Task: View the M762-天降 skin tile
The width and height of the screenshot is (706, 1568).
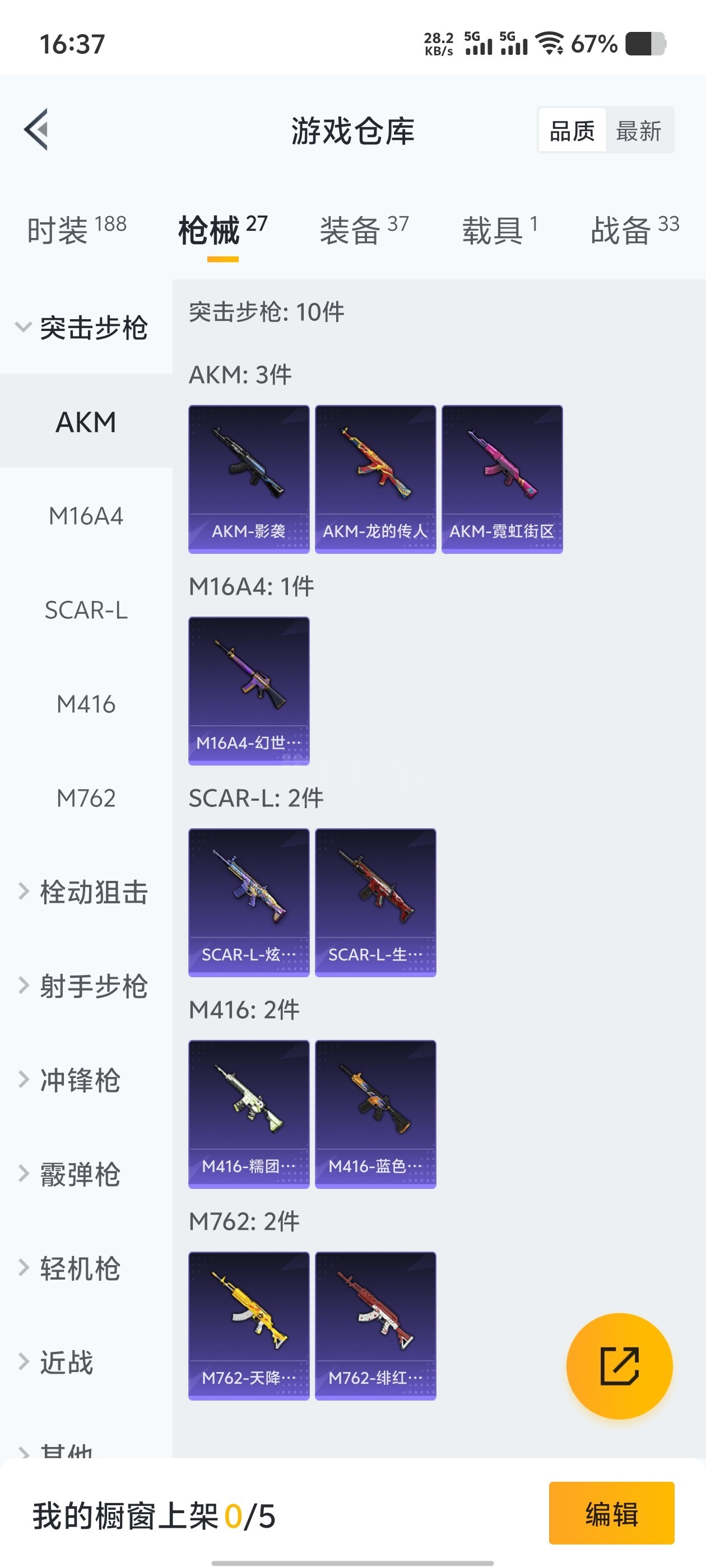Action: point(249,1326)
